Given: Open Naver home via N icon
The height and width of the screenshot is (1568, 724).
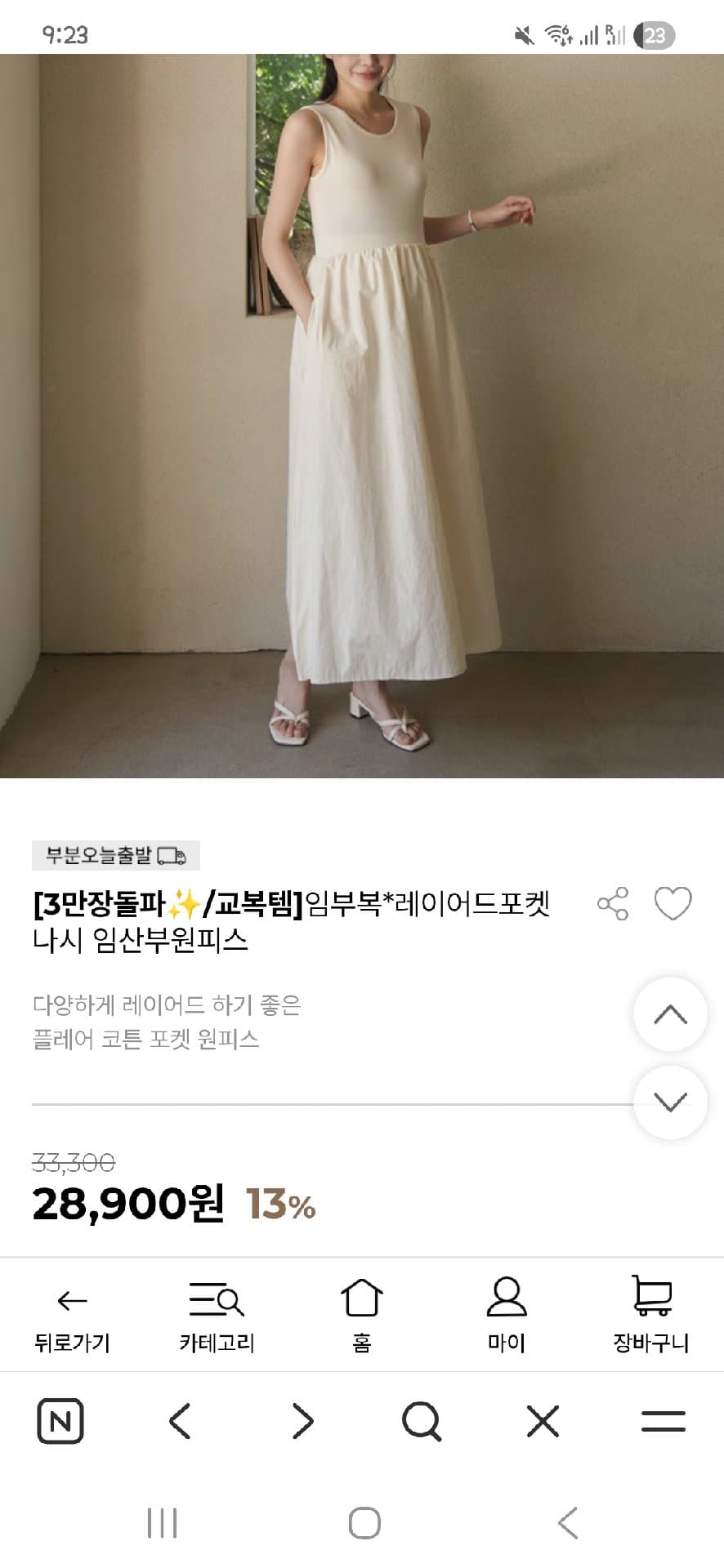Looking at the screenshot, I should (x=60, y=1421).
